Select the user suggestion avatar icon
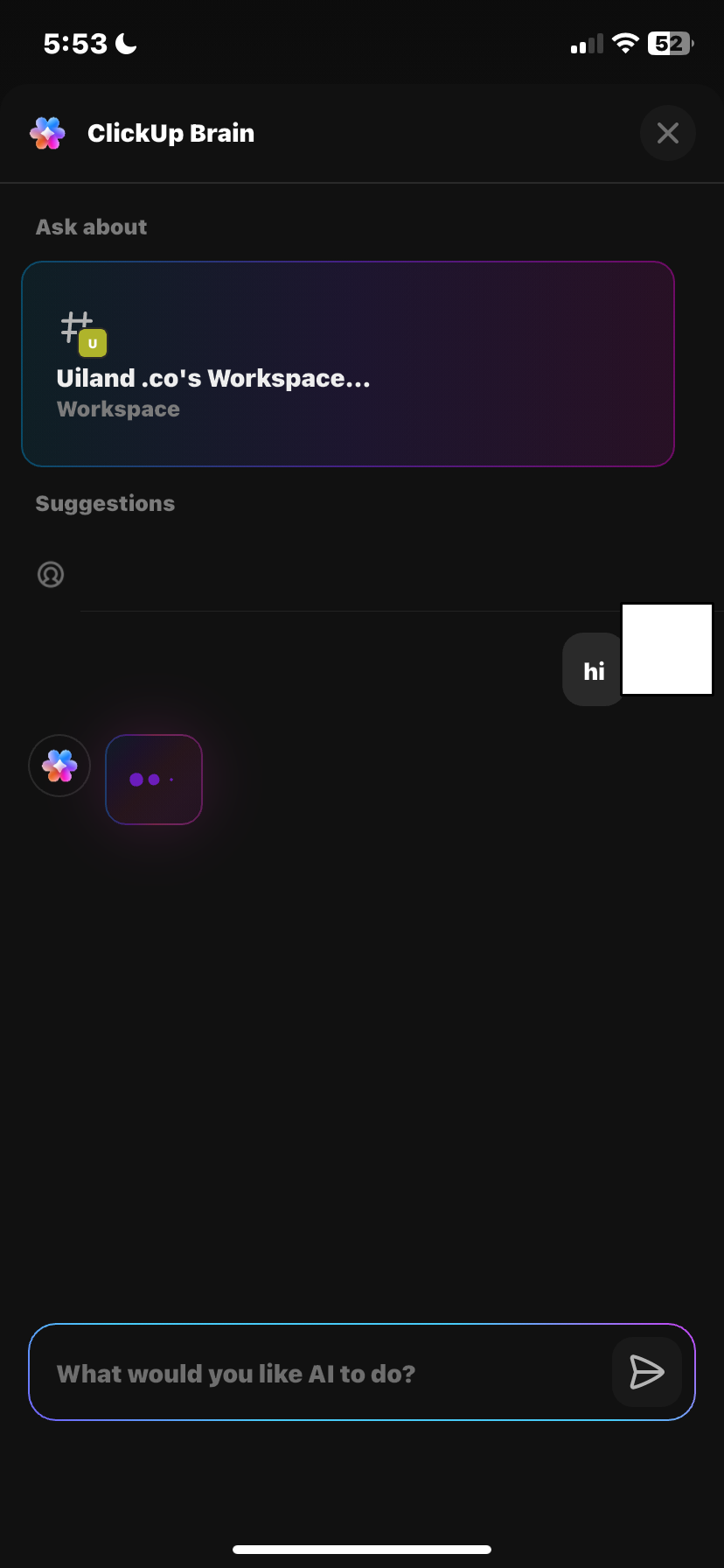 click(51, 575)
